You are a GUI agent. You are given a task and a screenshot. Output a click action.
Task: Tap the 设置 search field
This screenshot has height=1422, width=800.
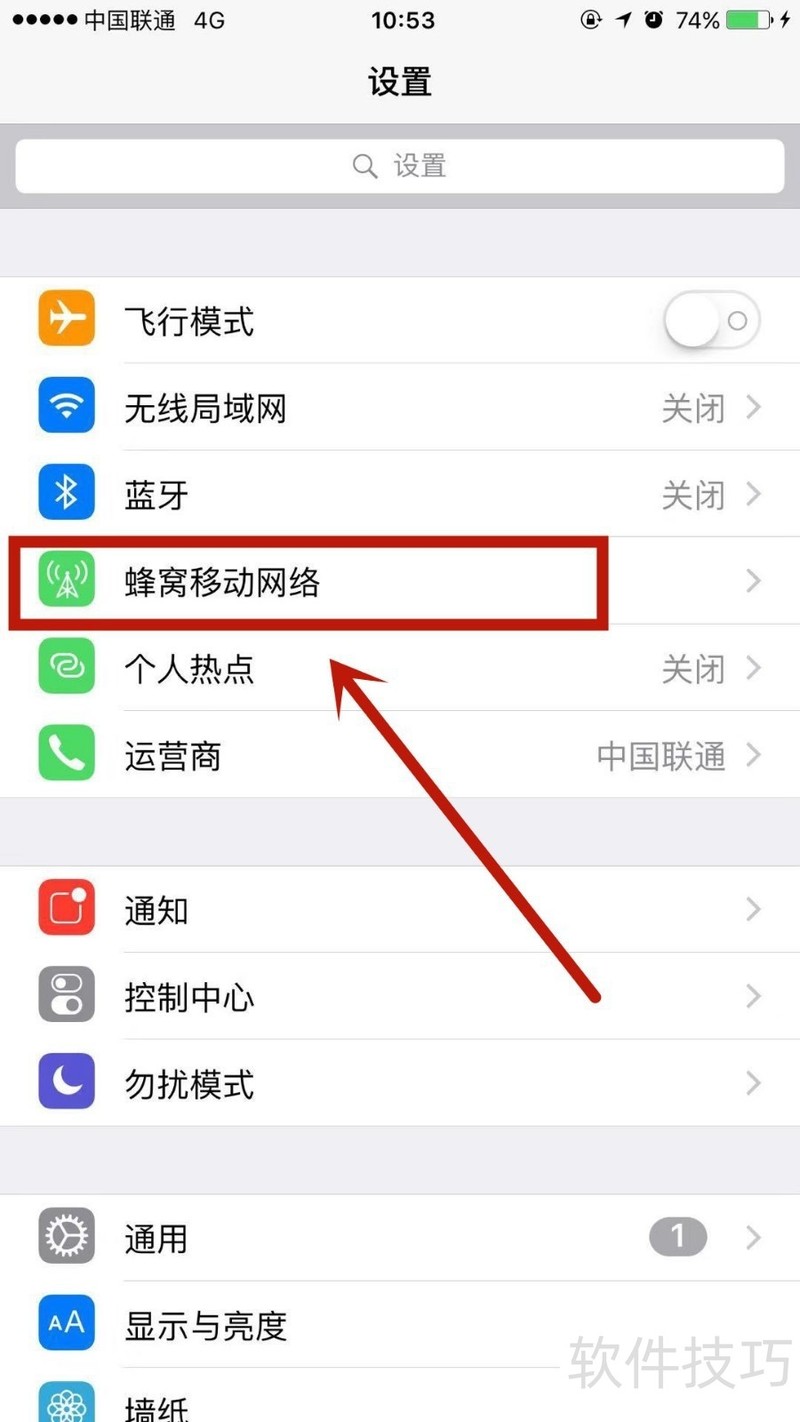[400, 165]
